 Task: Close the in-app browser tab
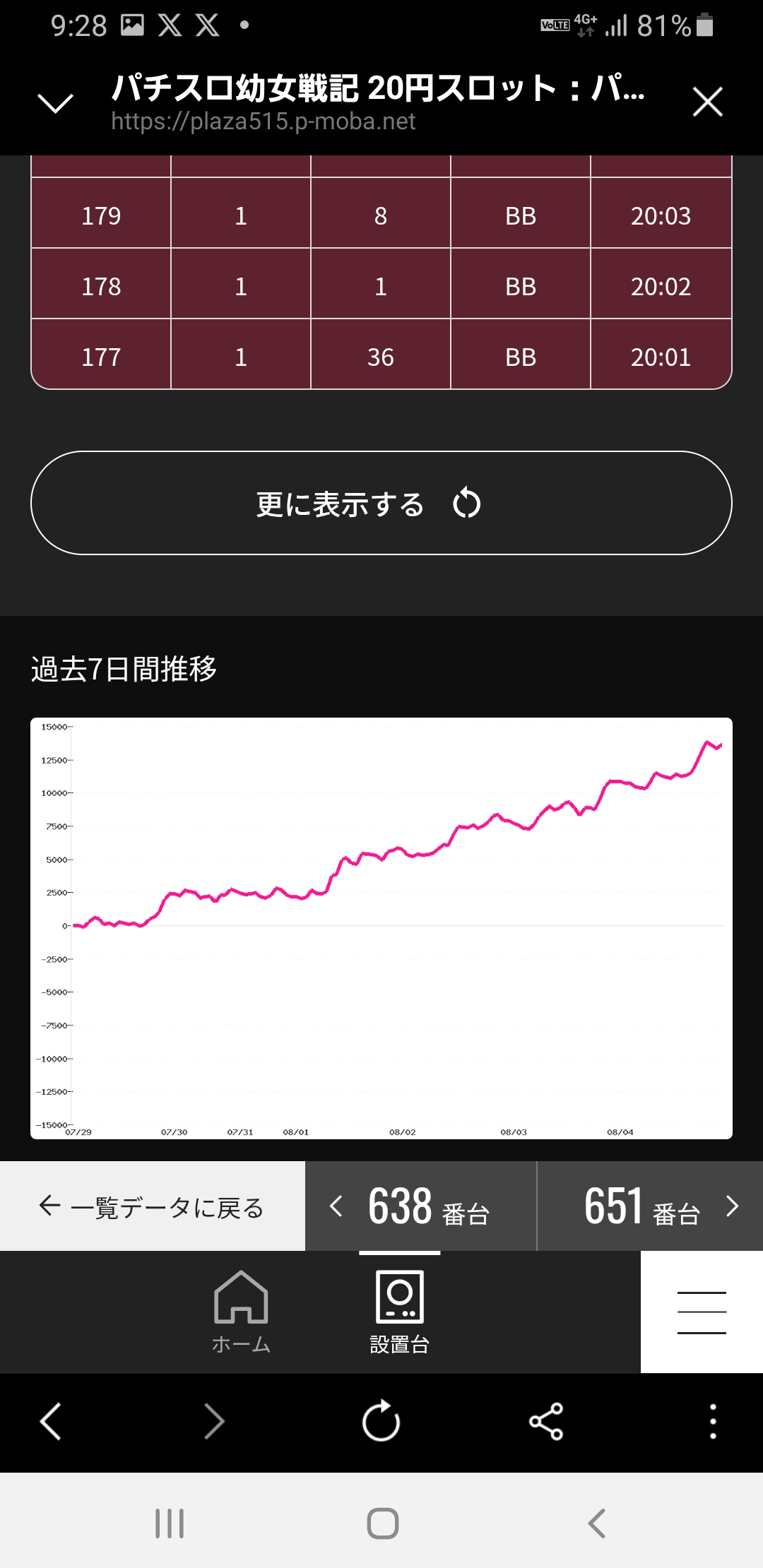coord(707,102)
